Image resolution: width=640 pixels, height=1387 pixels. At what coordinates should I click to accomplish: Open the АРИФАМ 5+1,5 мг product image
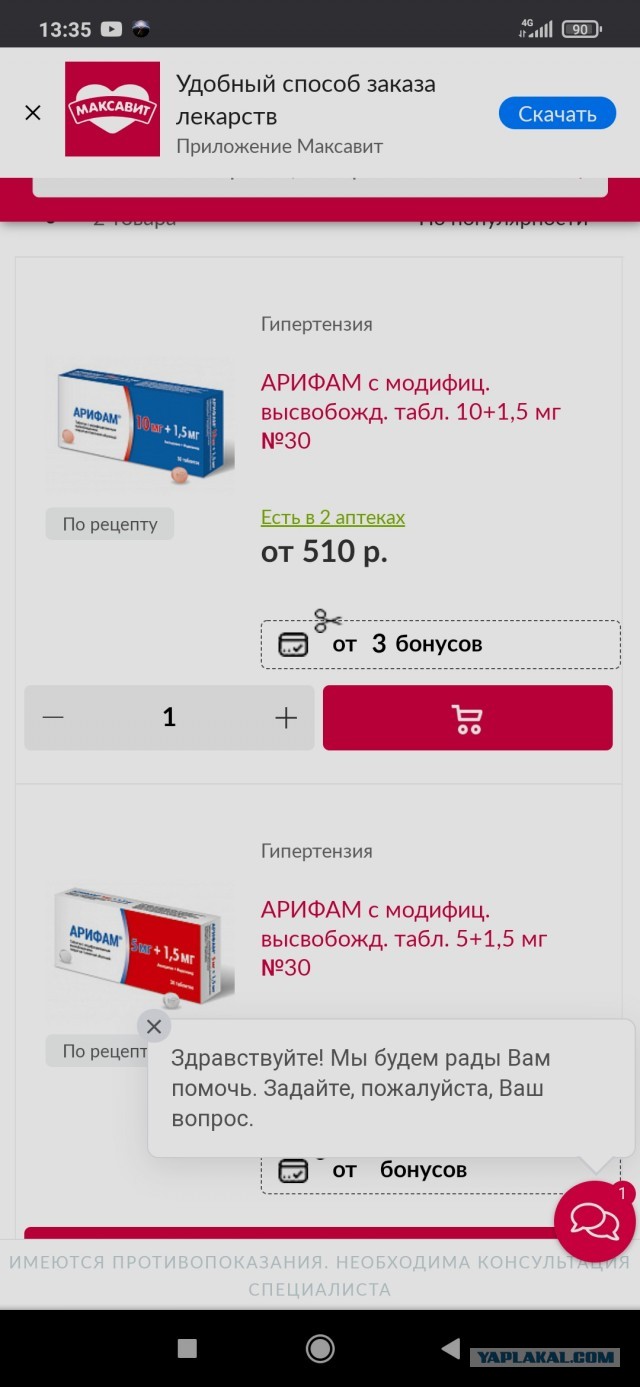click(140, 945)
